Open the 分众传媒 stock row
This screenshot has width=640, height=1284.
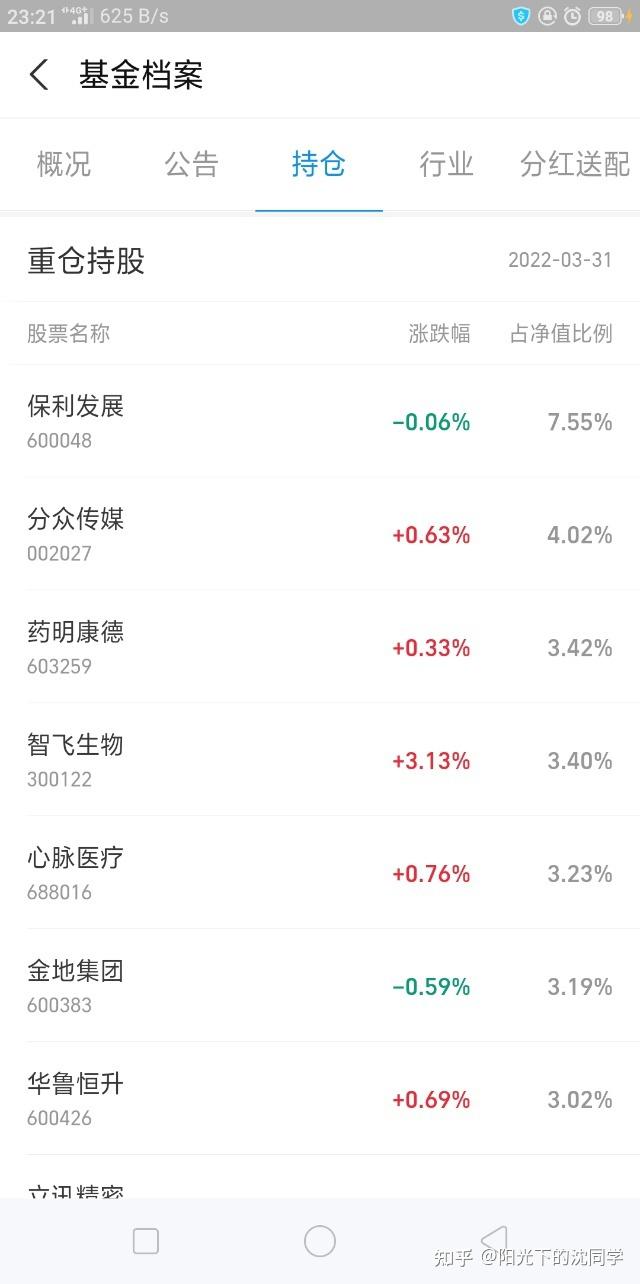320,534
